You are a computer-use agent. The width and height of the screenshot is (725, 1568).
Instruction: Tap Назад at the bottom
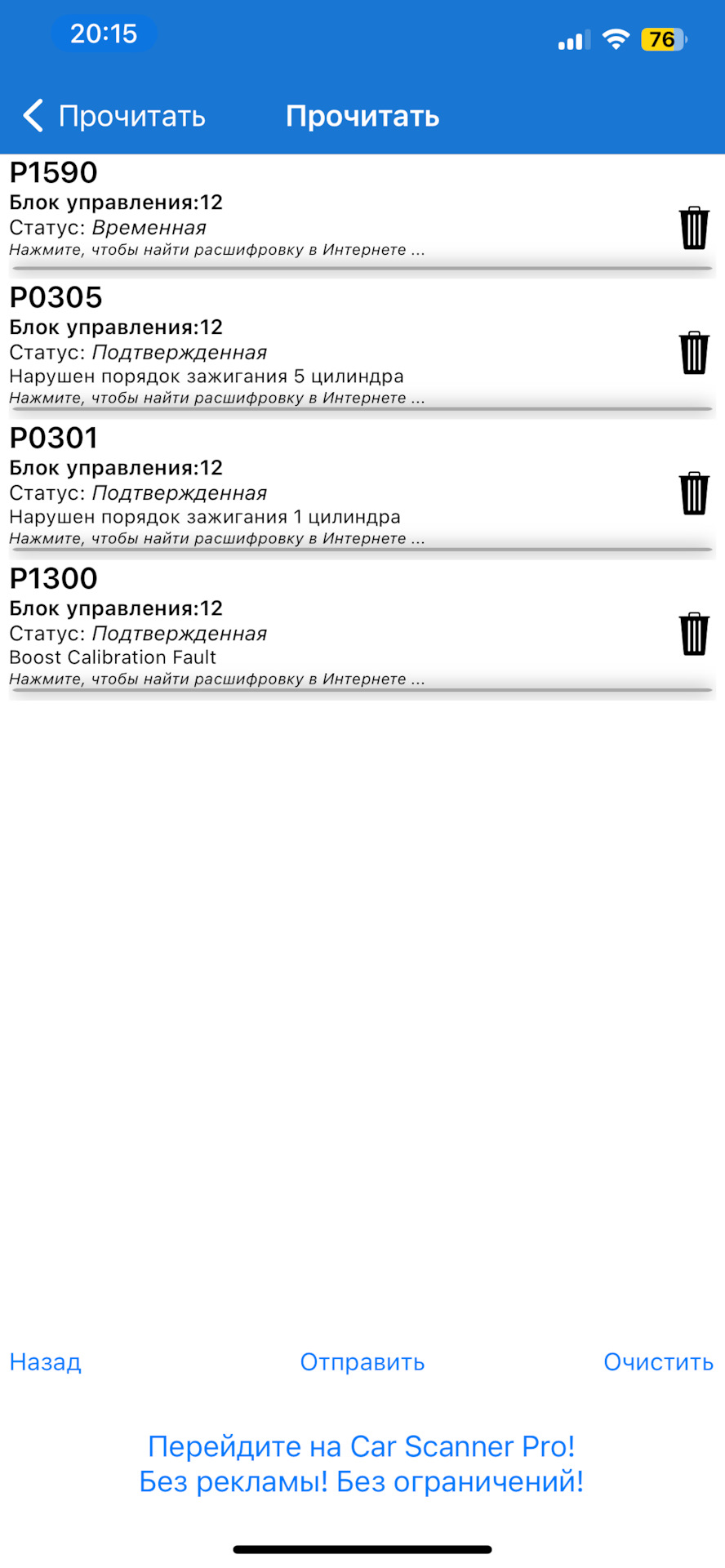46,1362
